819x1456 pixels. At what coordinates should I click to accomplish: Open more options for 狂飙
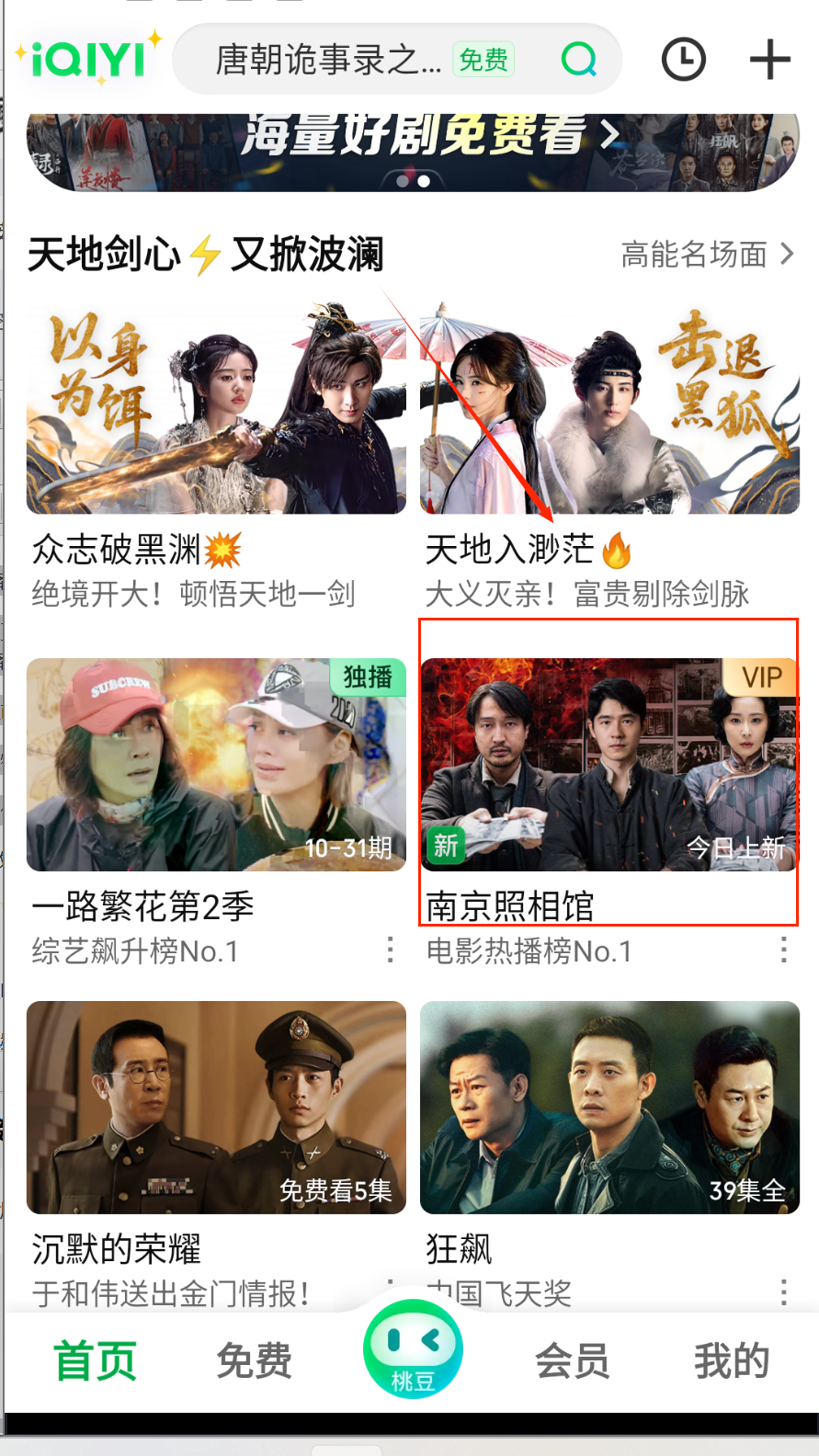point(783,1291)
